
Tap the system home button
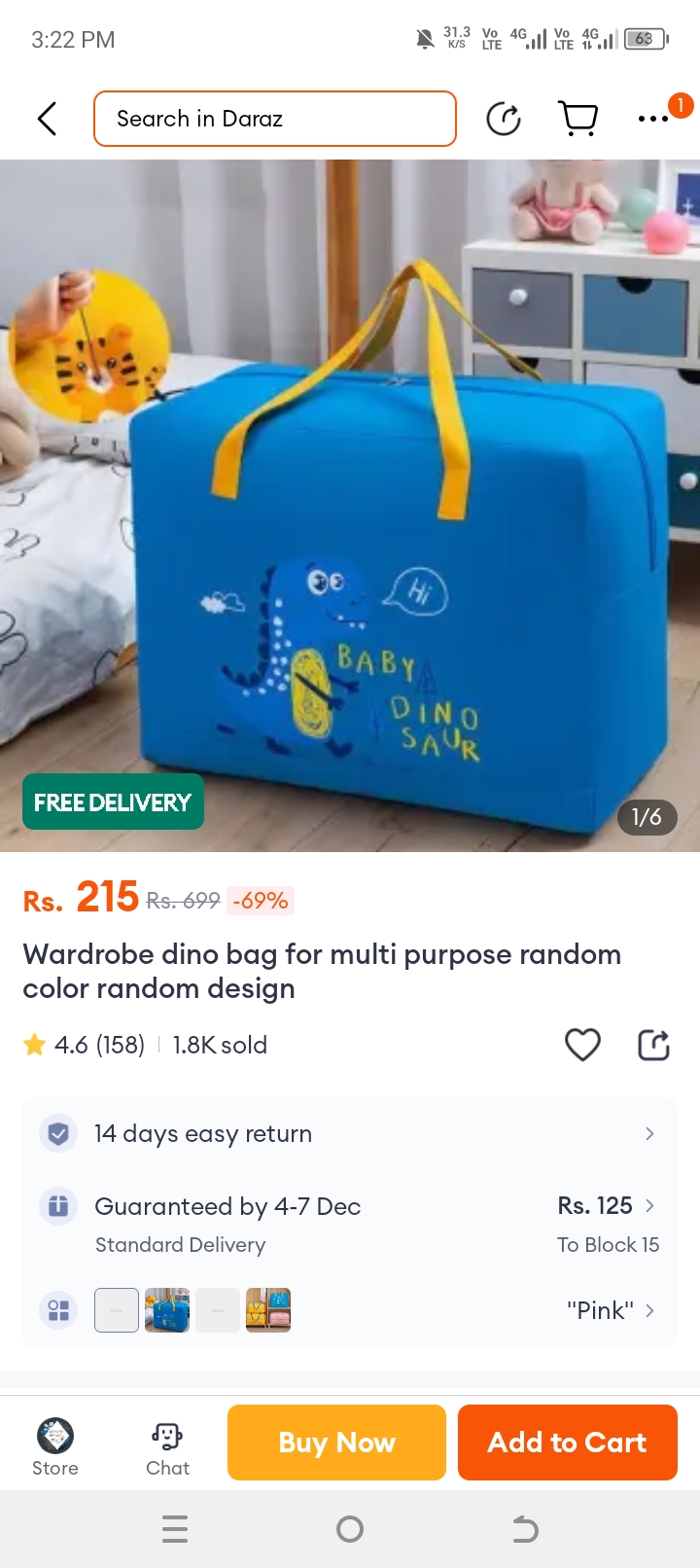coord(350,1529)
